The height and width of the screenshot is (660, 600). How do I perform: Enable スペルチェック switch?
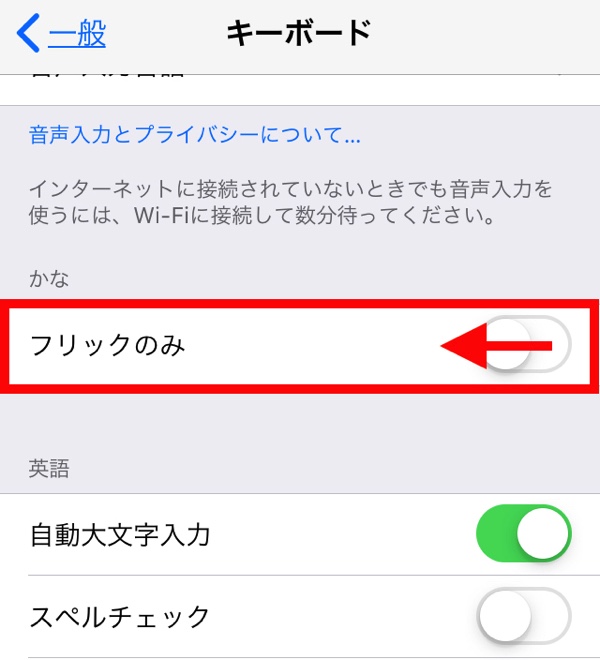(523, 615)
